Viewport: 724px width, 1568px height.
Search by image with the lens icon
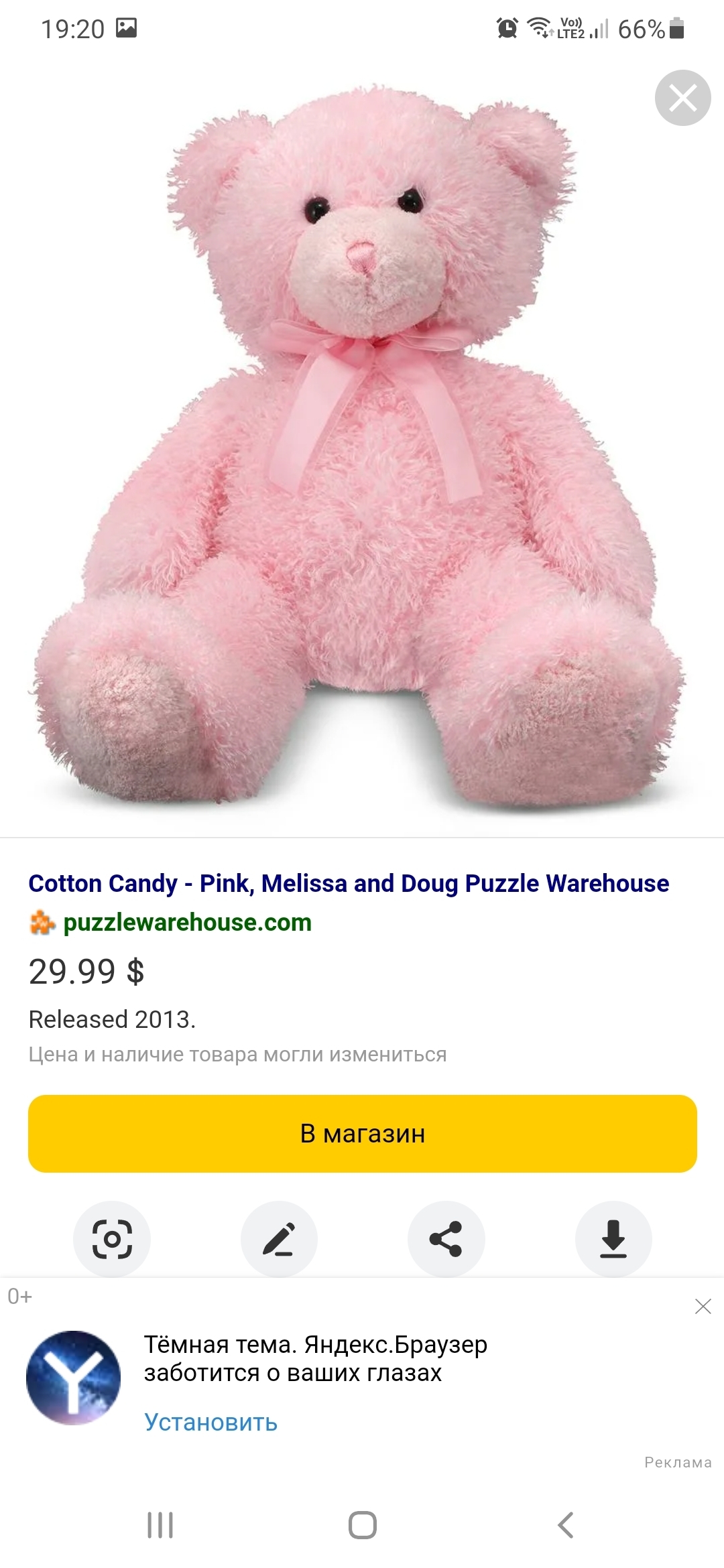point(111,1239)
